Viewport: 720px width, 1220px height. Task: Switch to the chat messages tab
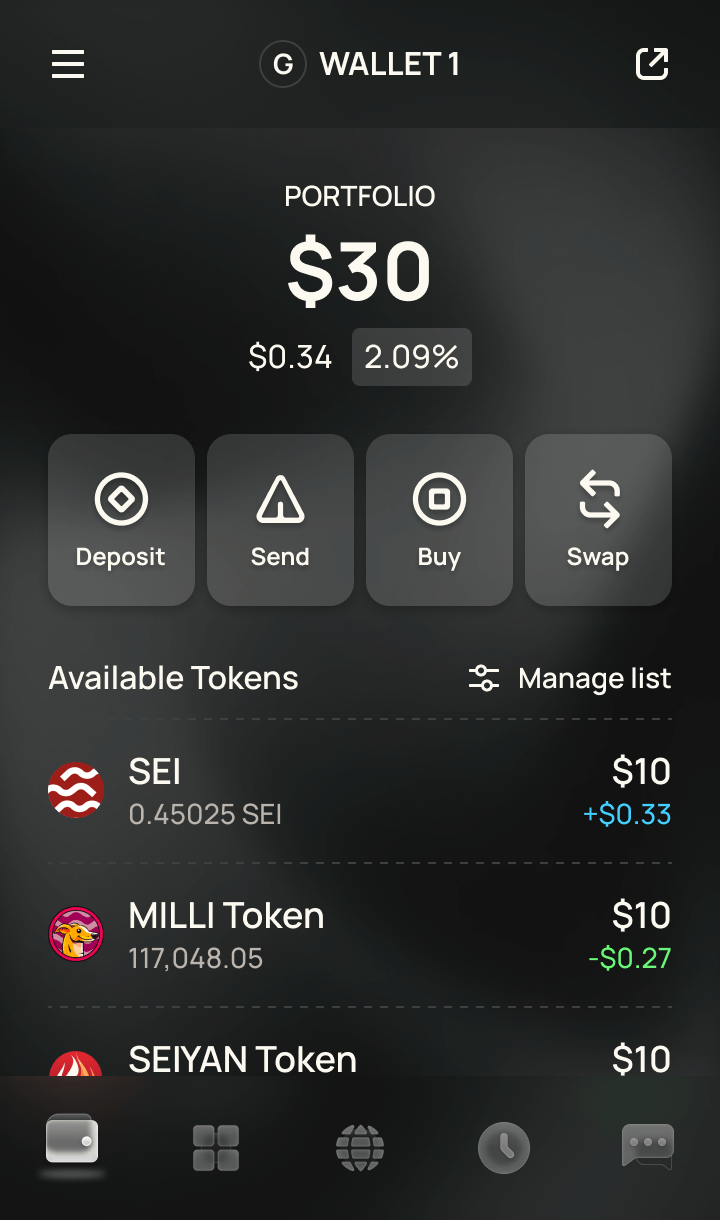(x=648, y=1146)
